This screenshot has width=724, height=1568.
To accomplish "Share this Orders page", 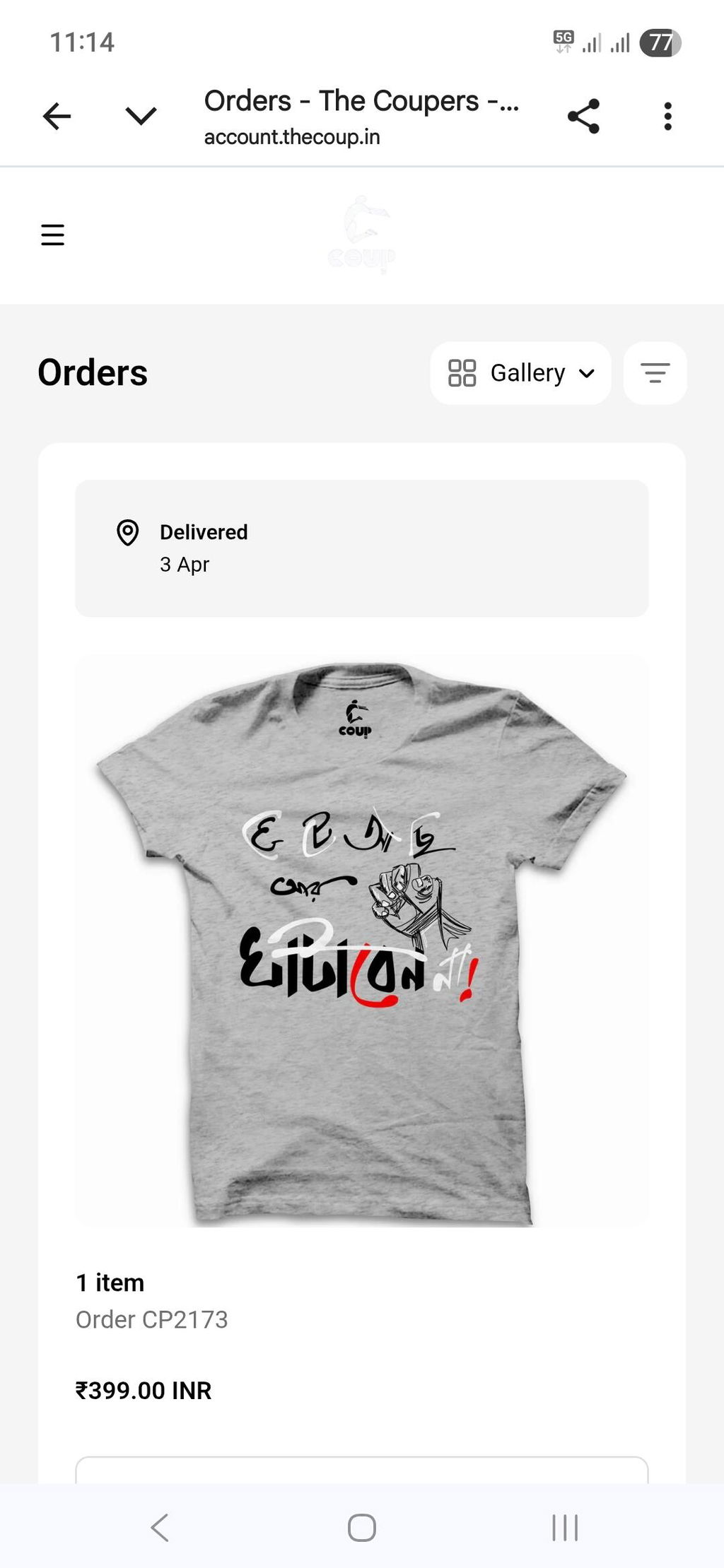I will click(583, 117).
